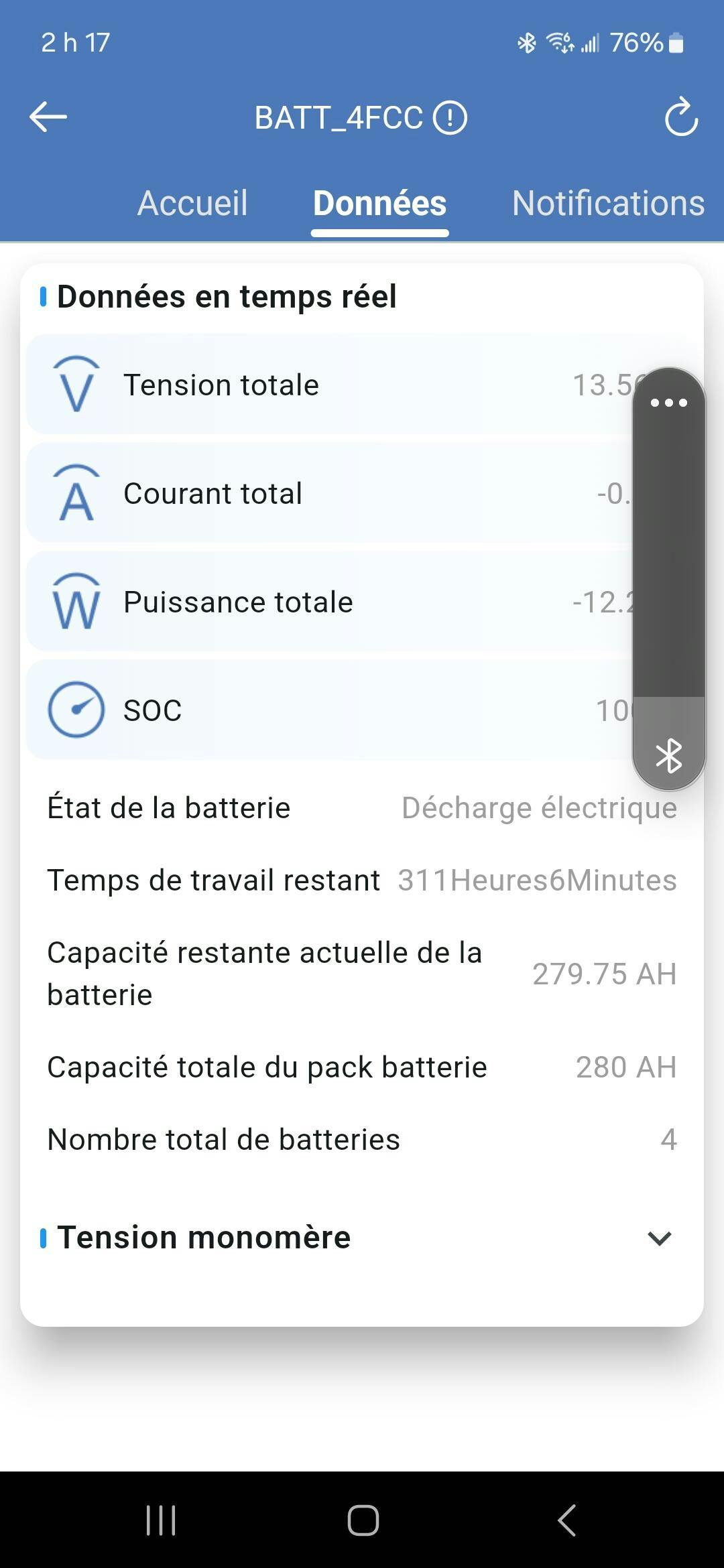Open the BATT_4FCC info icon
Image resolution: width=724 pixels, height=1568 pixels.
(450, 118)
